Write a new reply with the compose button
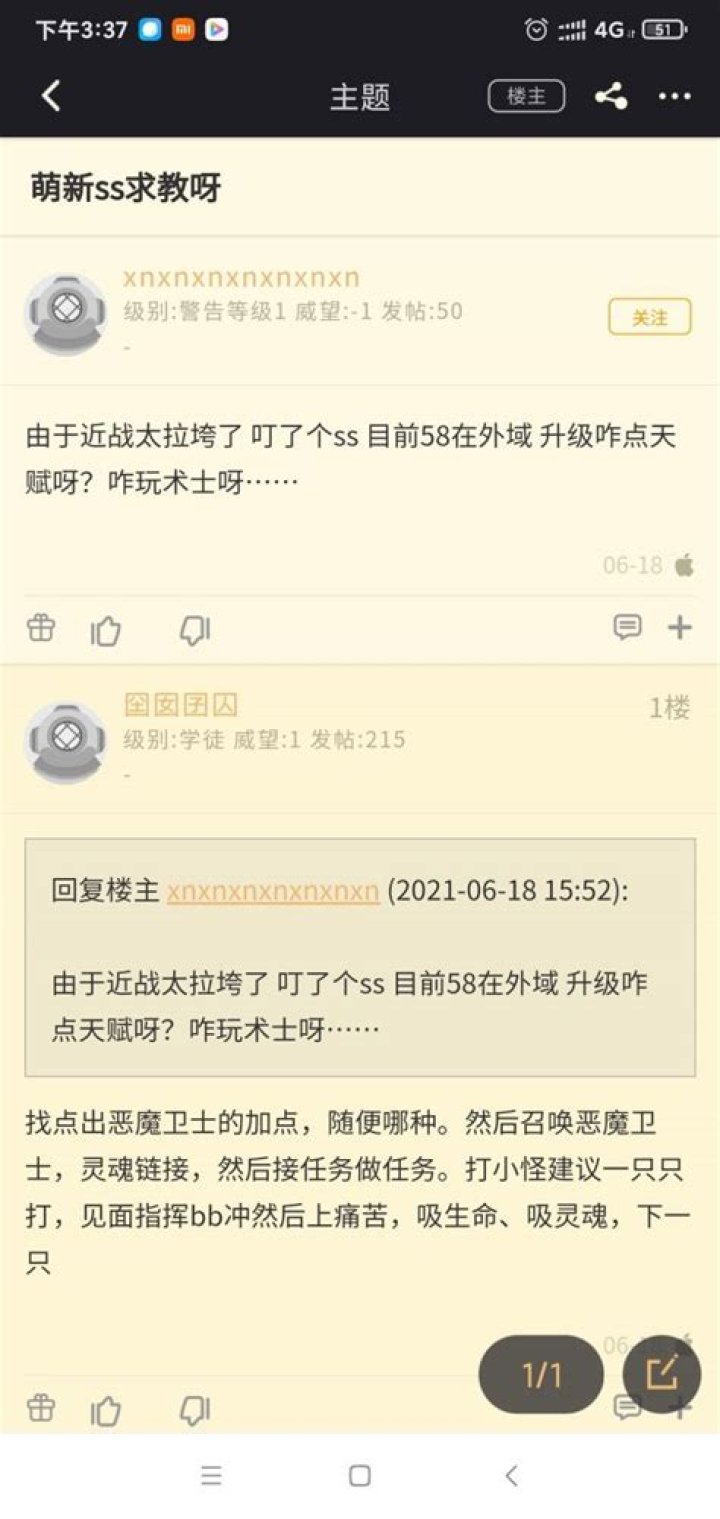 point(661,1373)
